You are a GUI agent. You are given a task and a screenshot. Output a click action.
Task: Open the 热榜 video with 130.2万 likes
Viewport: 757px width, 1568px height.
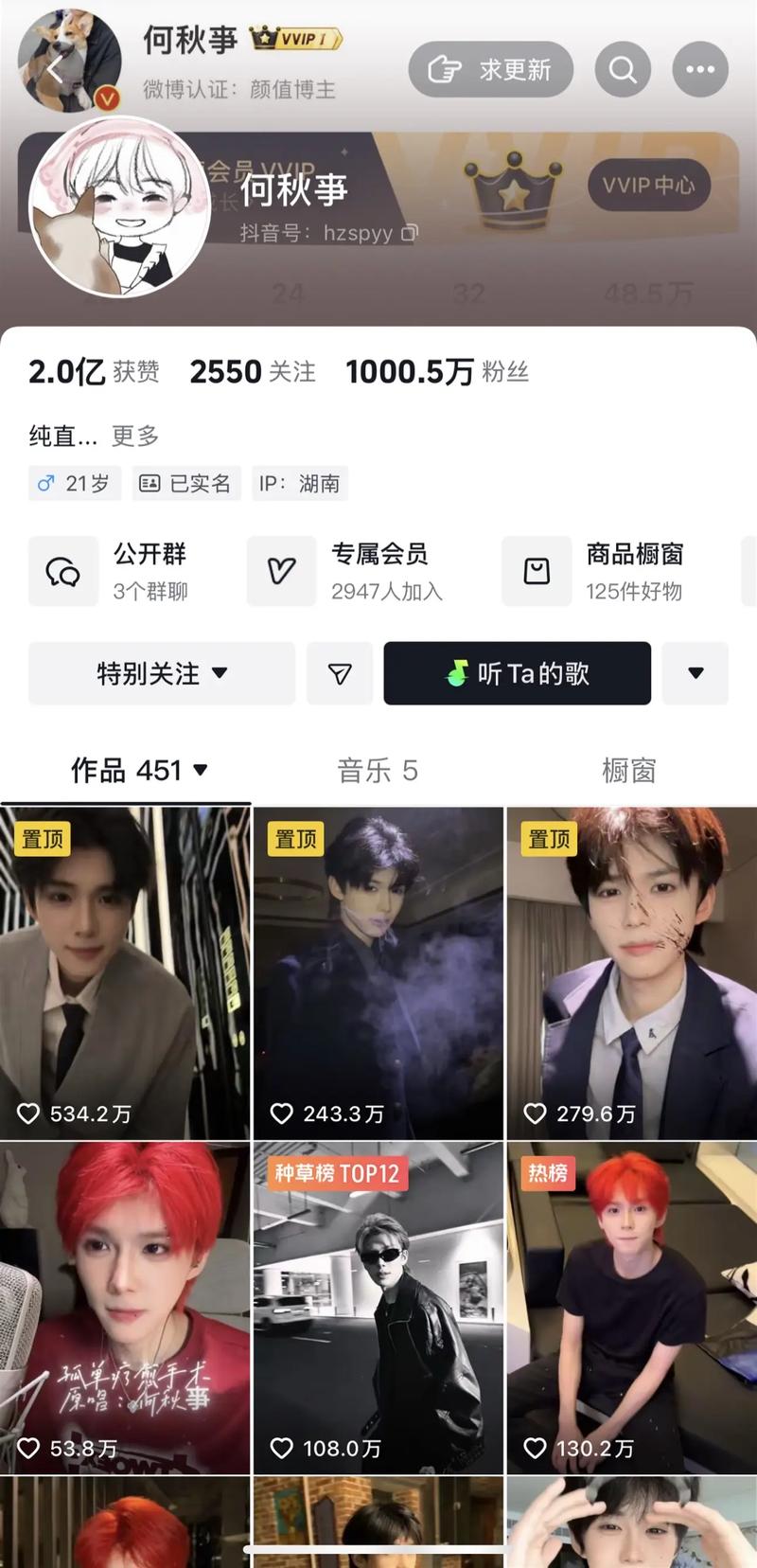click(631, 1307)
